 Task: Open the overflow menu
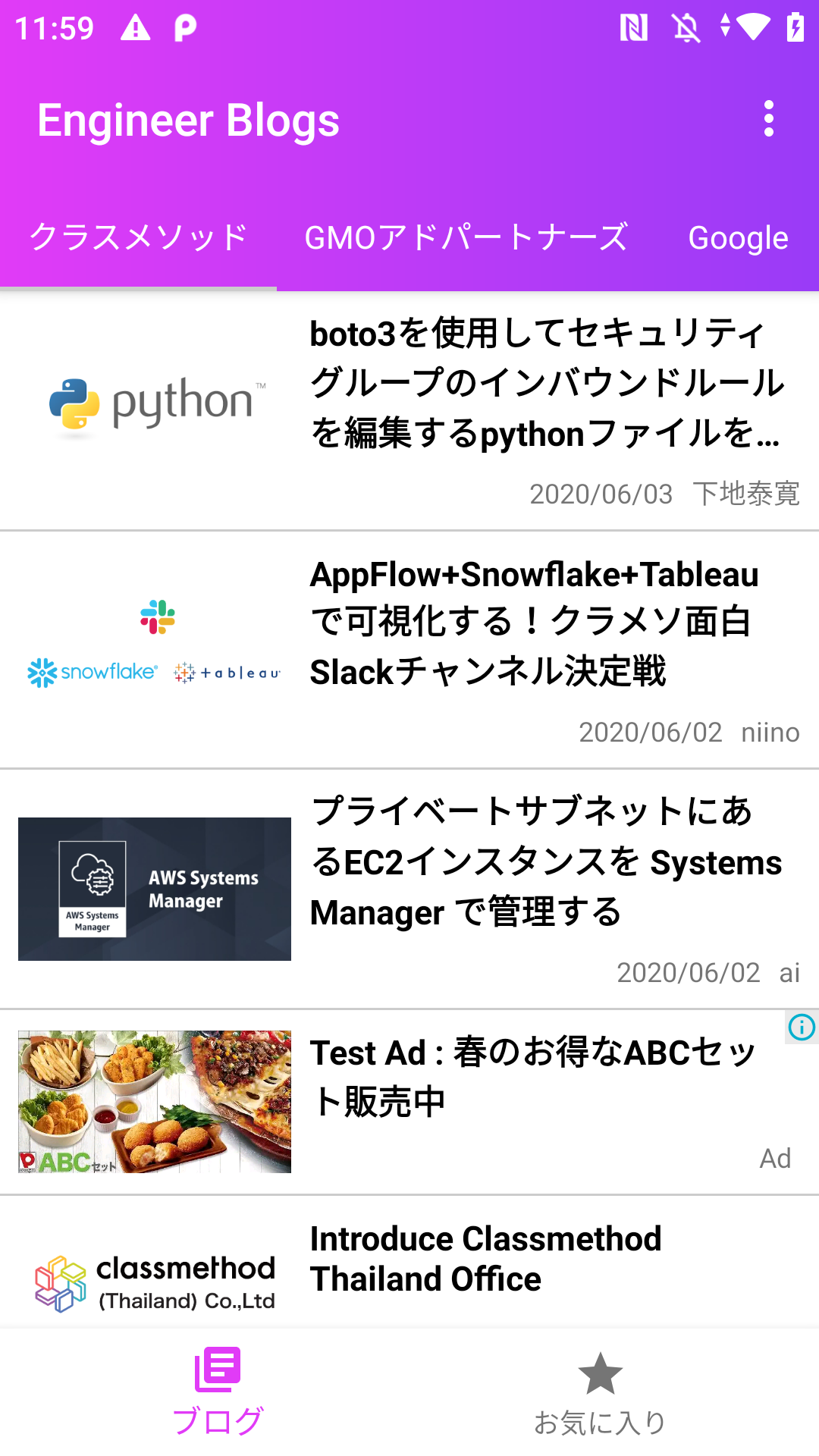pyautogui.click(x=768, y=119)
